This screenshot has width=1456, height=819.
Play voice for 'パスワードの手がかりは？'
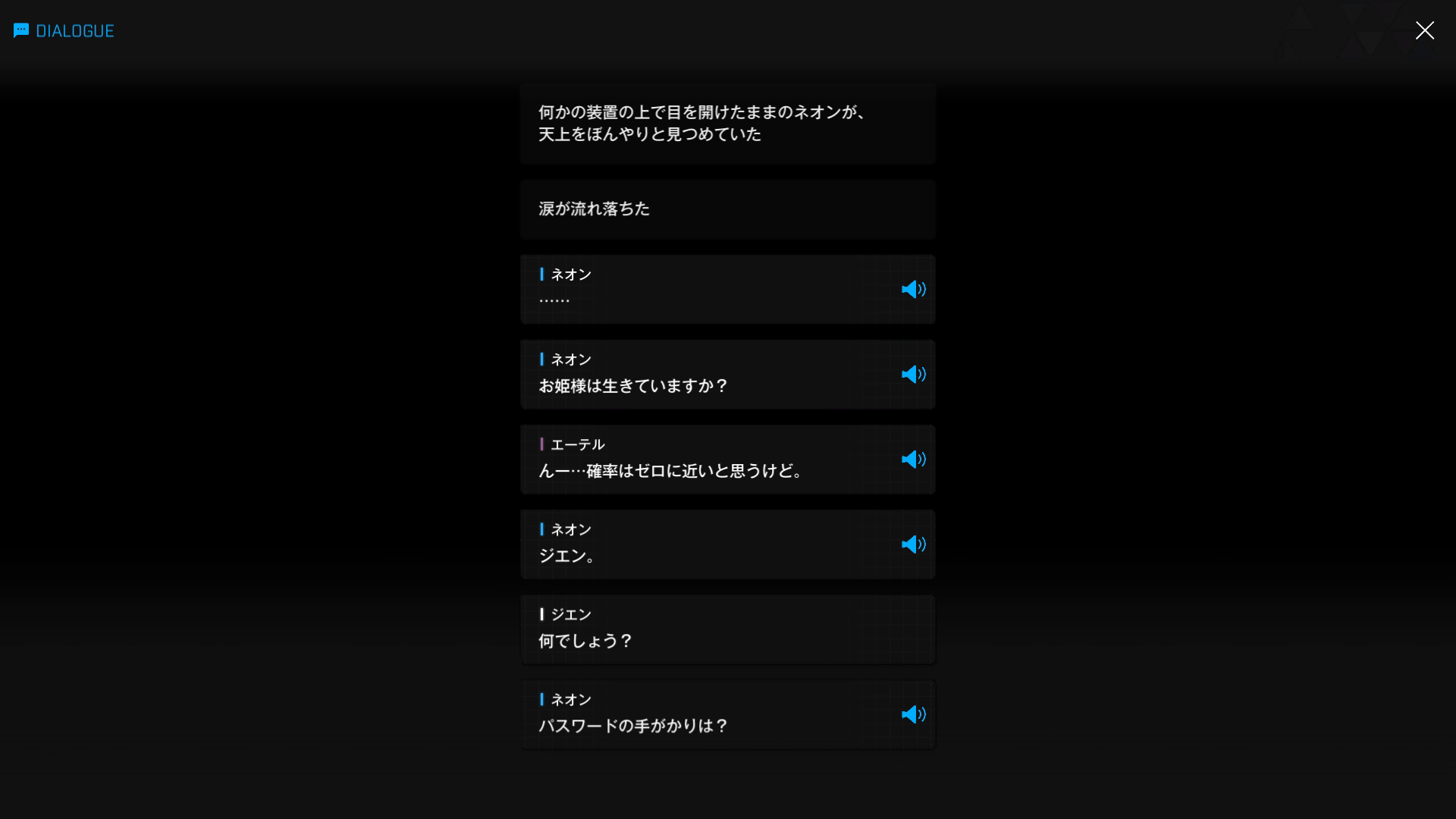[x=913, y=714]
